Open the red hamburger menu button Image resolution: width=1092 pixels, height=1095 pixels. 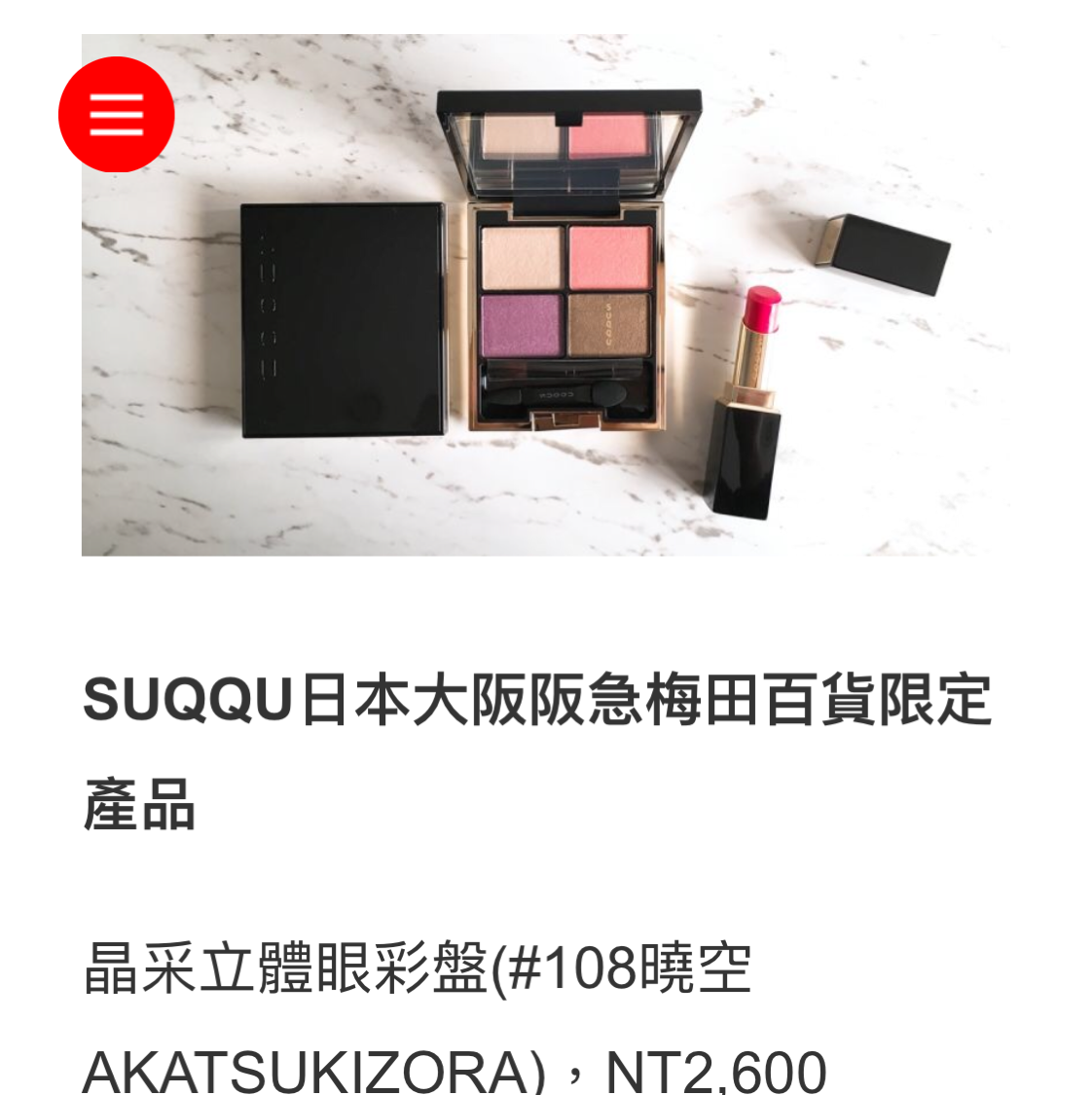pyautogui.click(x=116, y=115)
